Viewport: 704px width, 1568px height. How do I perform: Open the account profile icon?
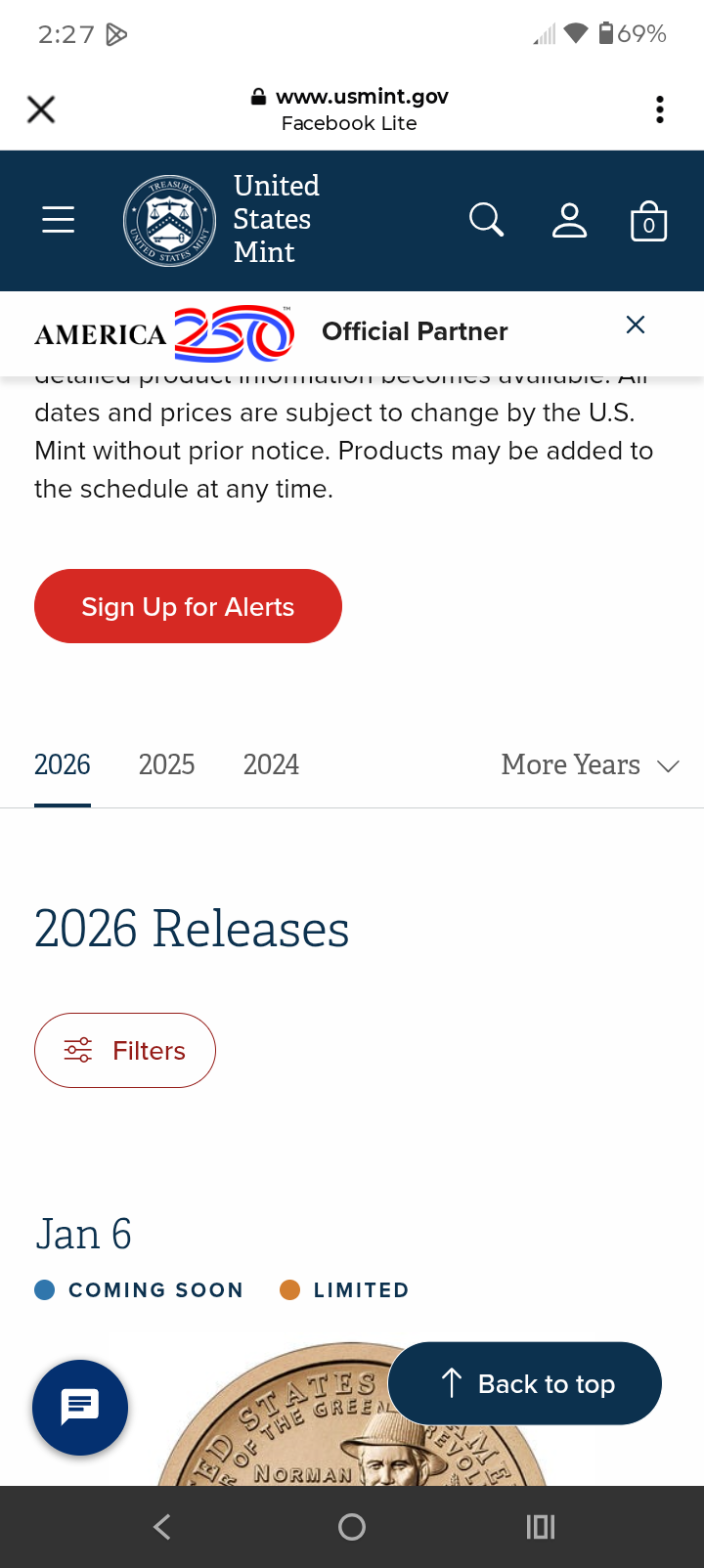pyautogui.click(x=570, y=220)
